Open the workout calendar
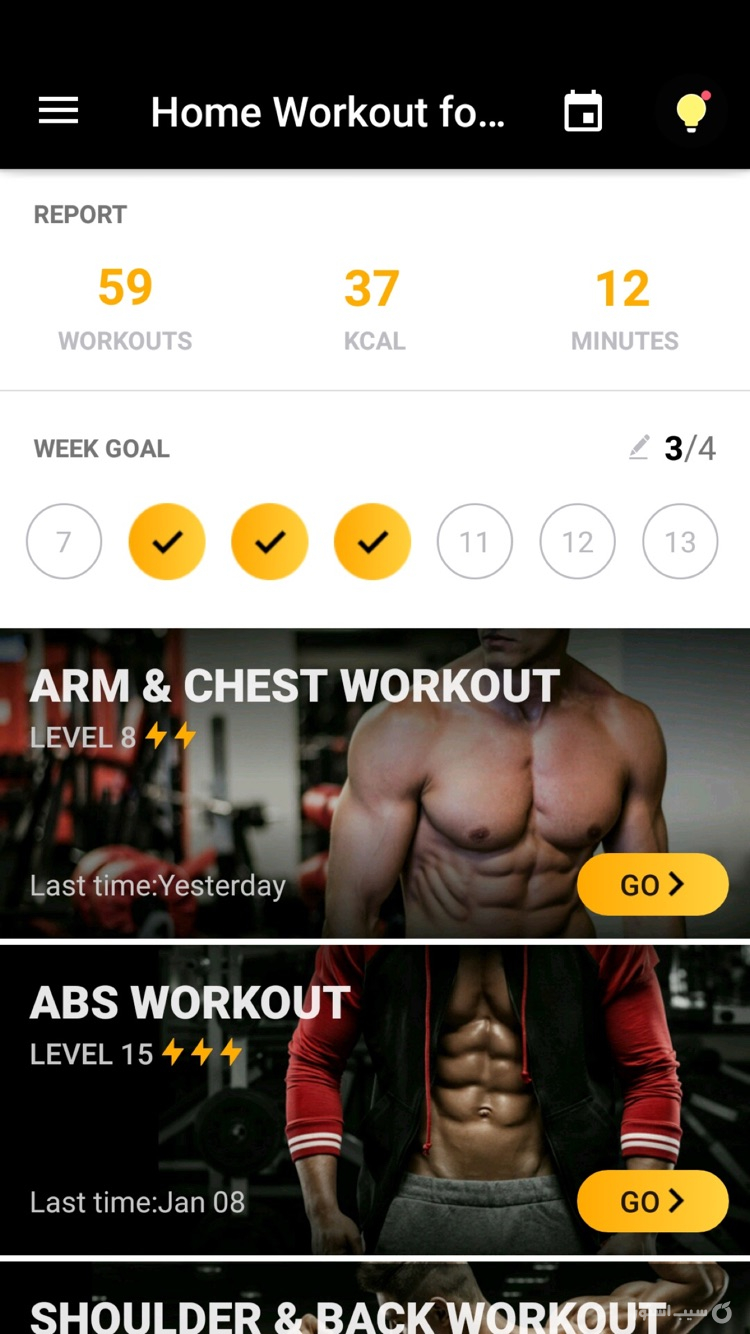 584,111
